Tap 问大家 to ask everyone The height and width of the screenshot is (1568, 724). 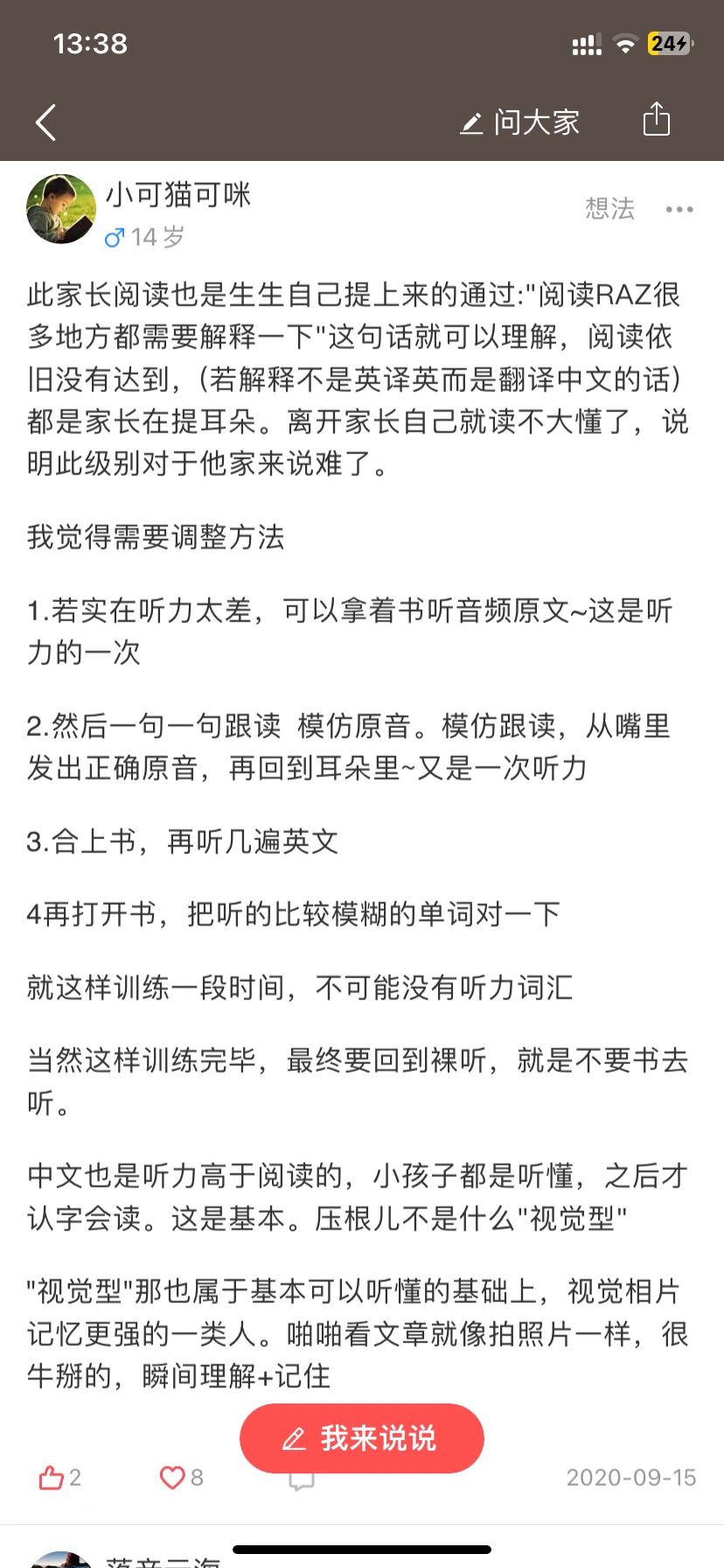520,122
